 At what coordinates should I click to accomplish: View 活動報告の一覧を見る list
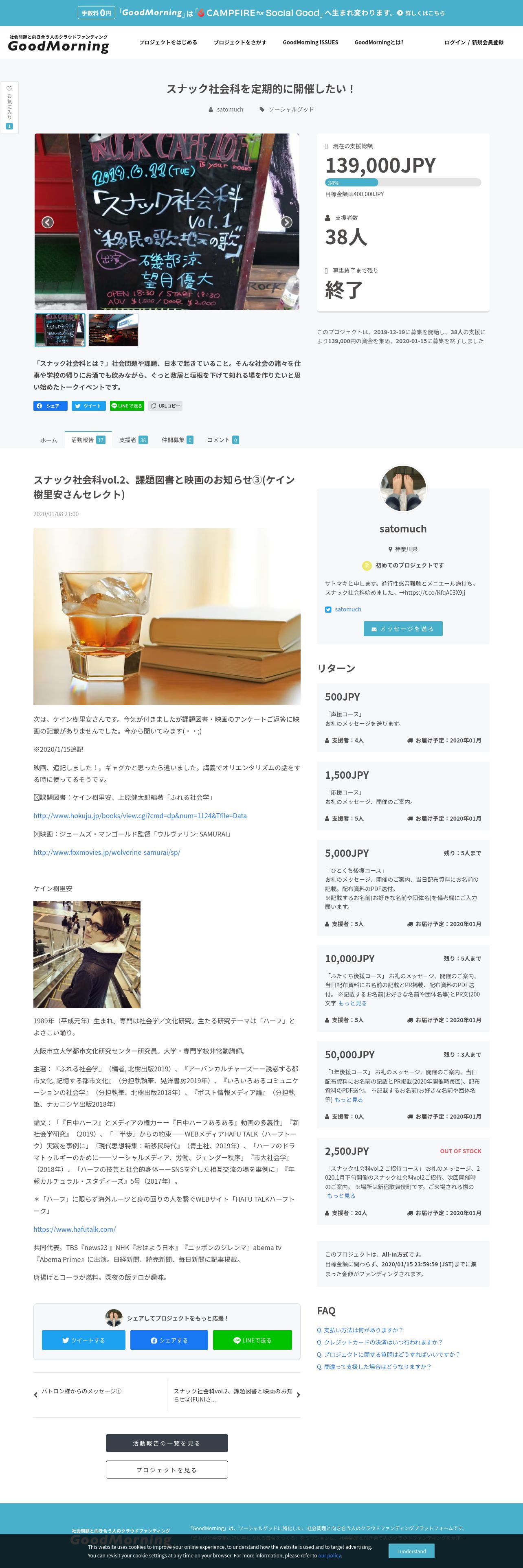[x=167, y=1443]
